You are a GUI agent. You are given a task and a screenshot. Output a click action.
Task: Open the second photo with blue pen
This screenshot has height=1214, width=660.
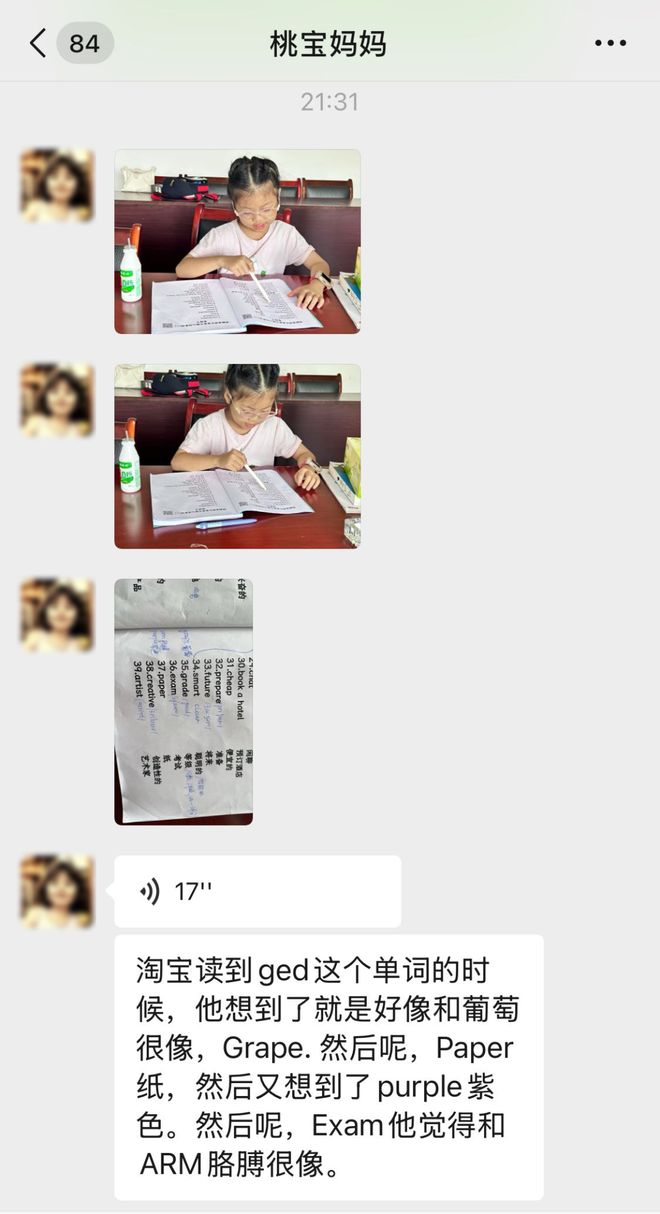click(x=237, y=456)
